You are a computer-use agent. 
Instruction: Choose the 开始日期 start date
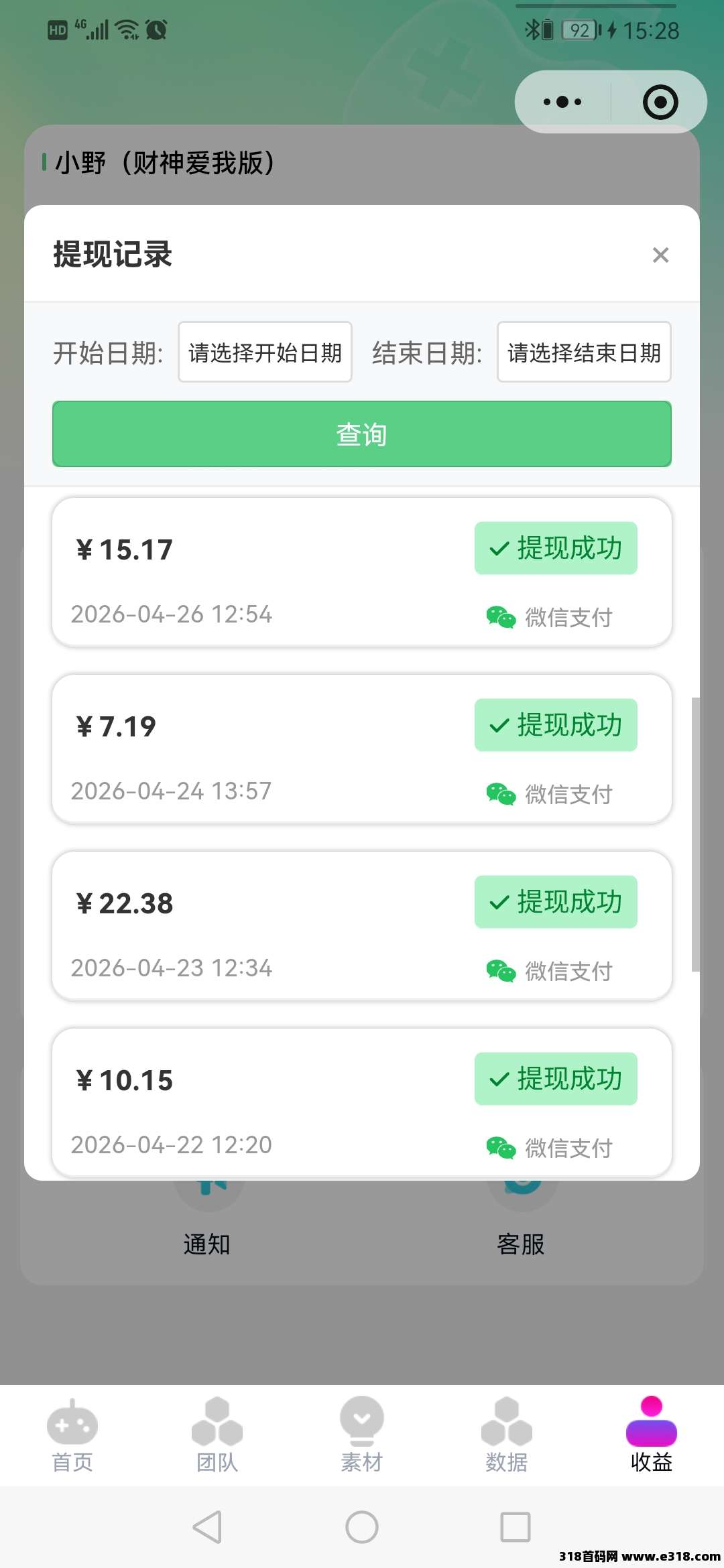click(x=265, y=352)
